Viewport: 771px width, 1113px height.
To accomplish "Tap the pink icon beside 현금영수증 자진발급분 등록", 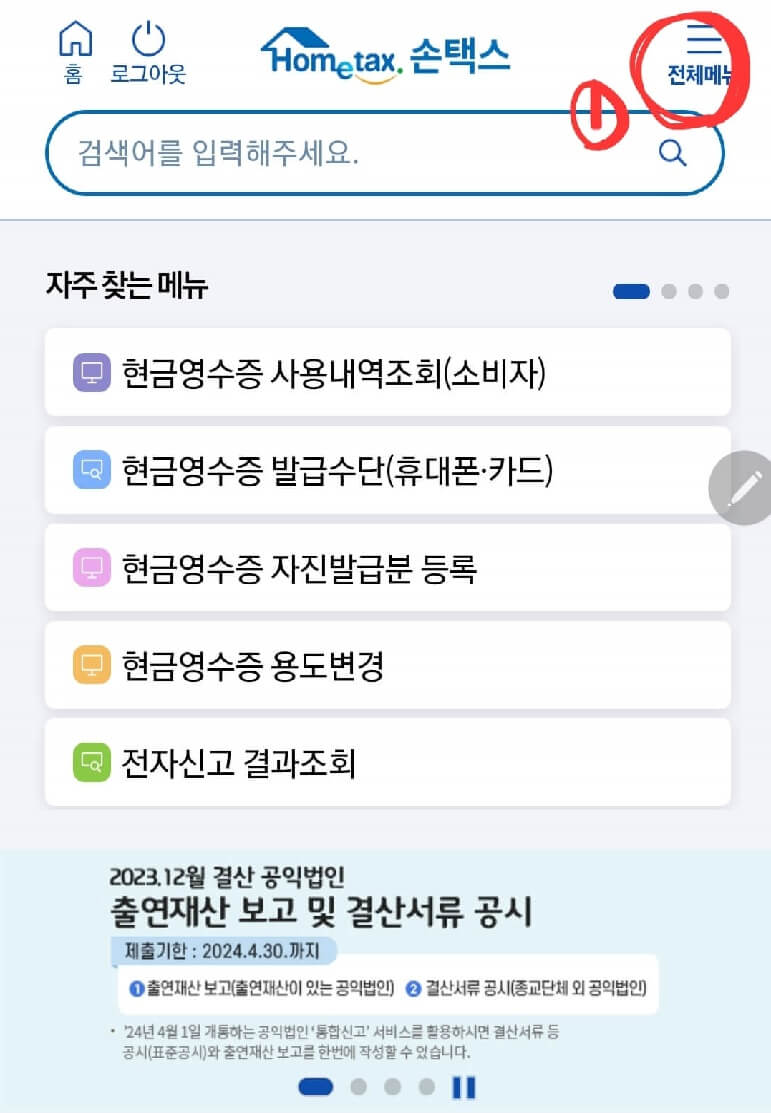I will pos(91,568).
